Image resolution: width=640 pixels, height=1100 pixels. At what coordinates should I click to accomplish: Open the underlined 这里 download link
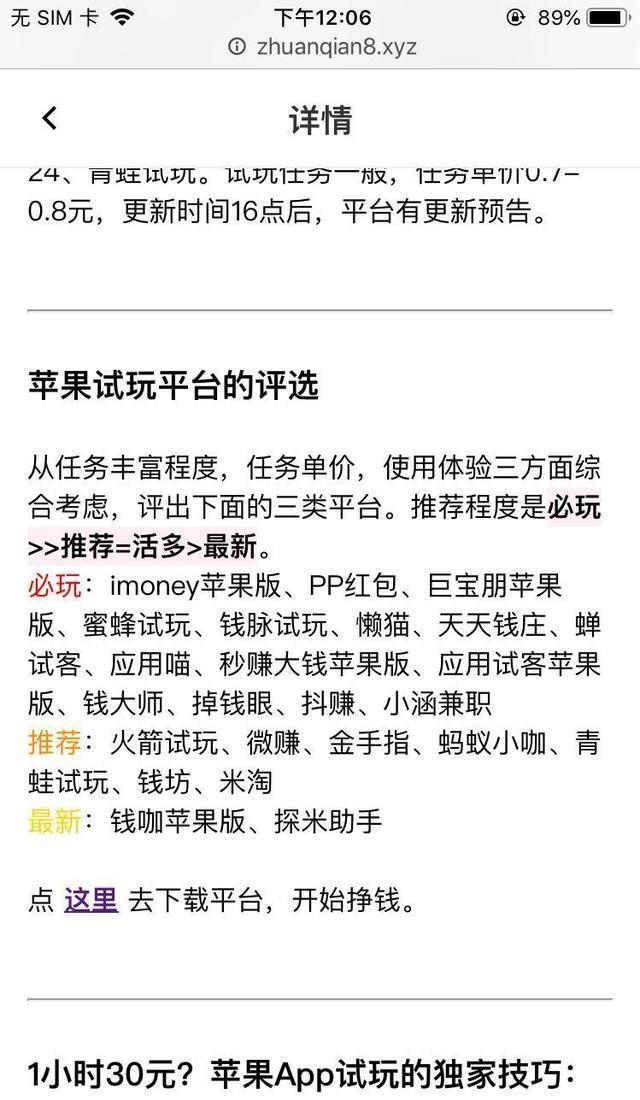point(91,900)
